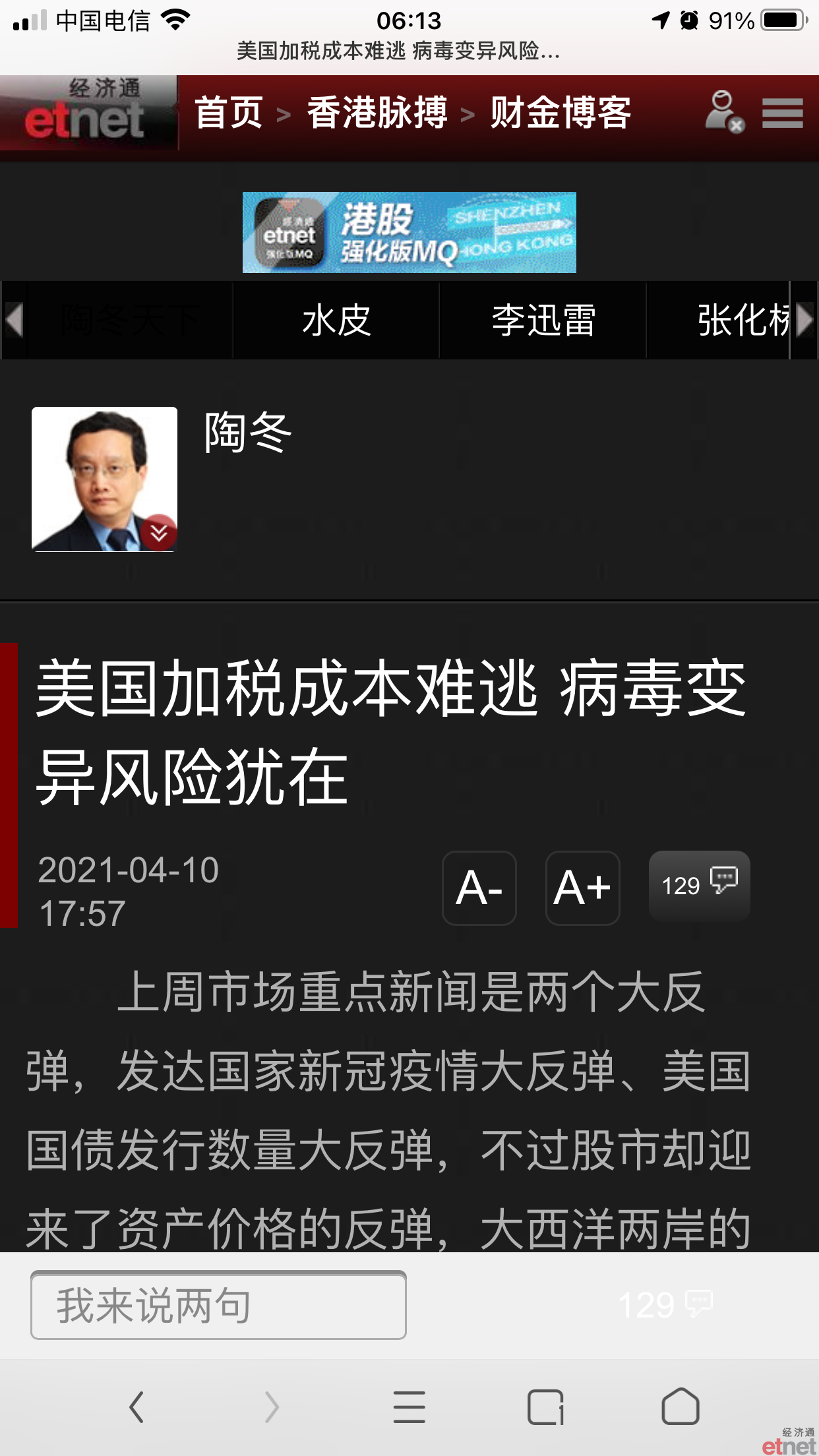Open the user account icon
Image resolution: width=819 pixels, height=1456 pixels.
pyautogui.click(x=724, y=112)
